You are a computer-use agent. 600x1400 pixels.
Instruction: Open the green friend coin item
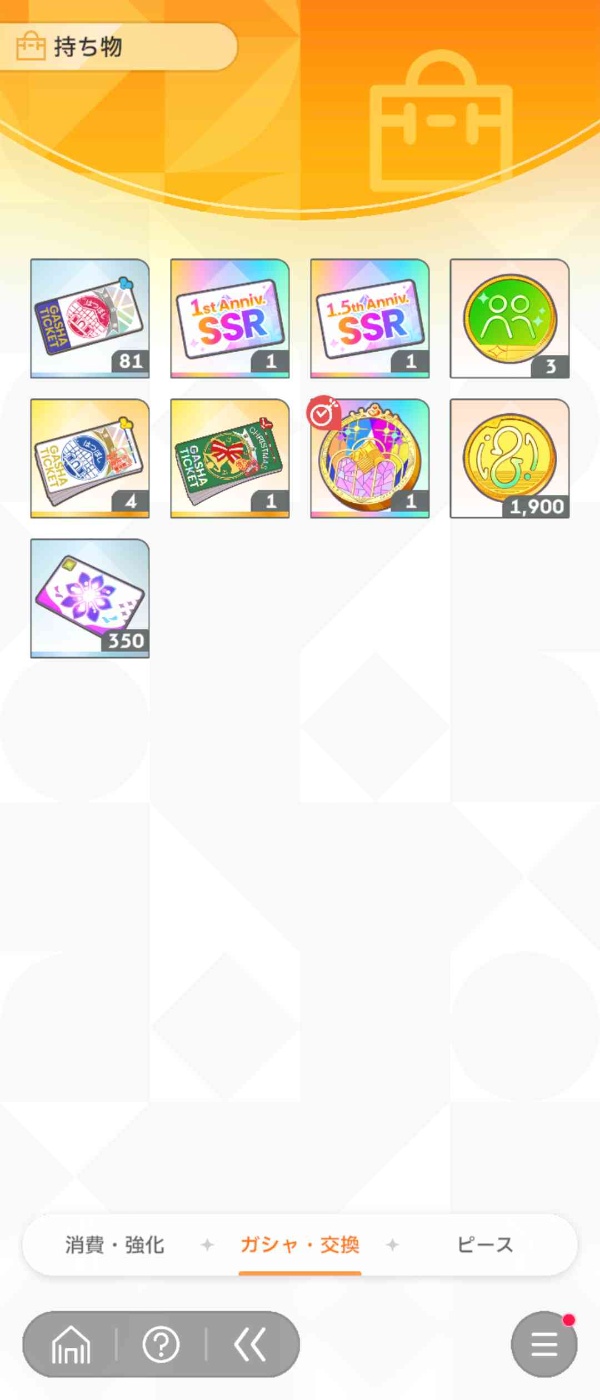point(510,319)
